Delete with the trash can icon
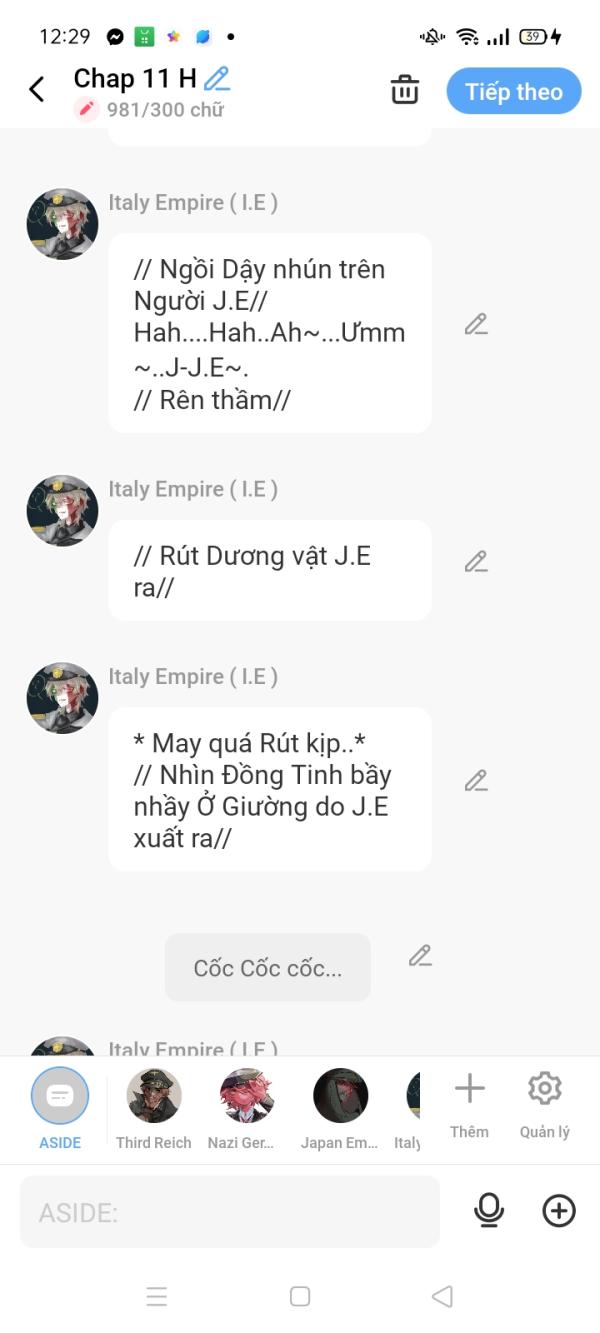This screenshot has width=600, height=1333. 405,90
